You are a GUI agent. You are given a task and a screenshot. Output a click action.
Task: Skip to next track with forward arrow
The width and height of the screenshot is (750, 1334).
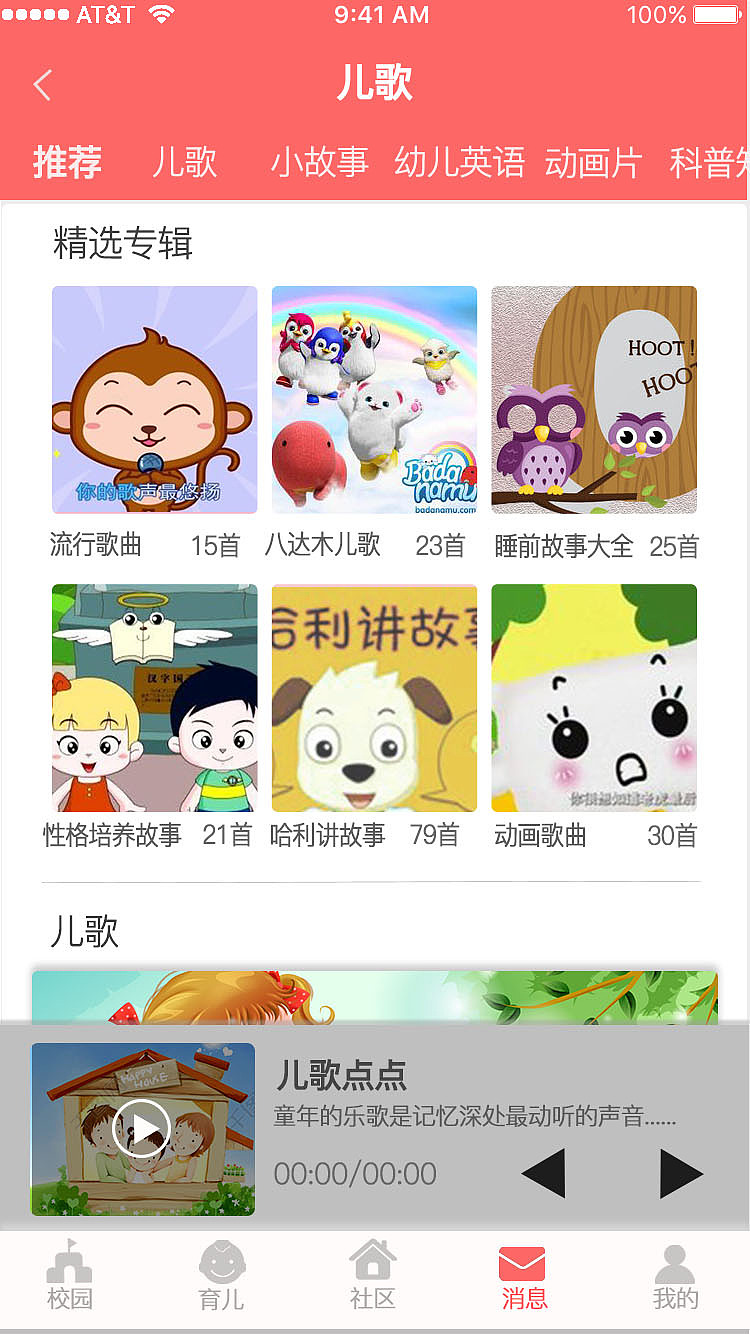(x=681, y=1173)
